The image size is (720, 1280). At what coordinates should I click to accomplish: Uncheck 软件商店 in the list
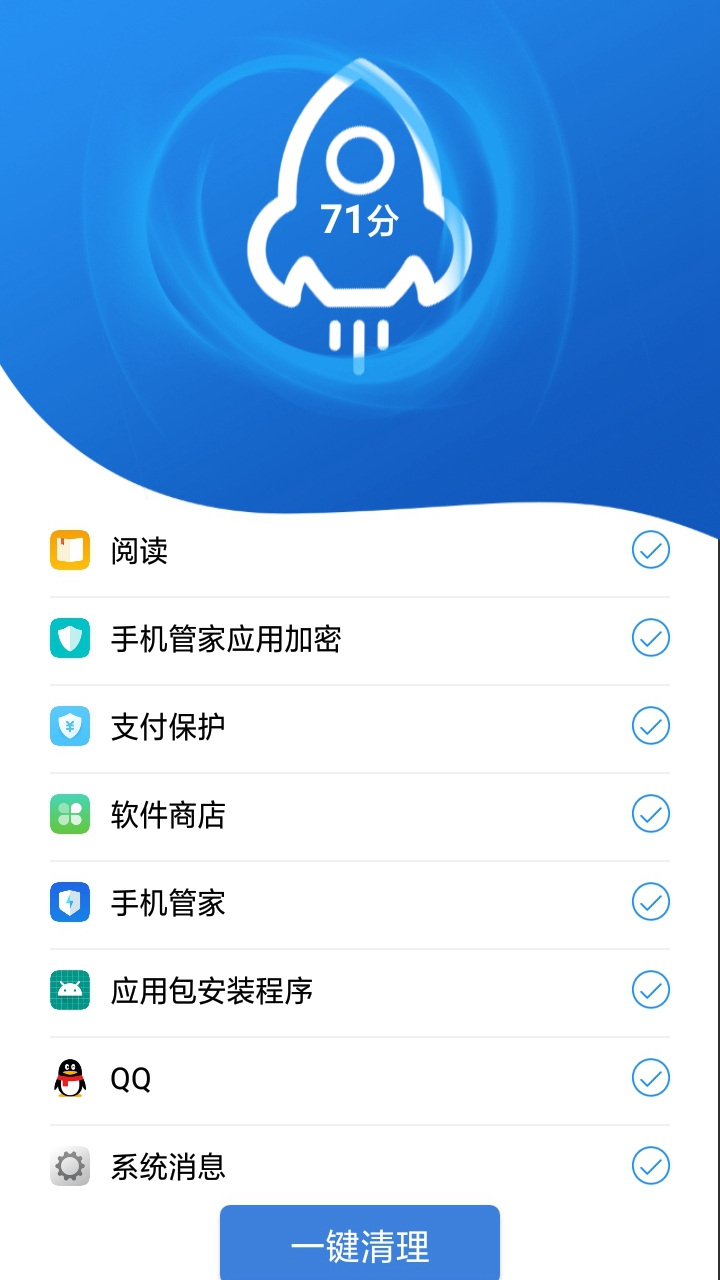(651, 814)
